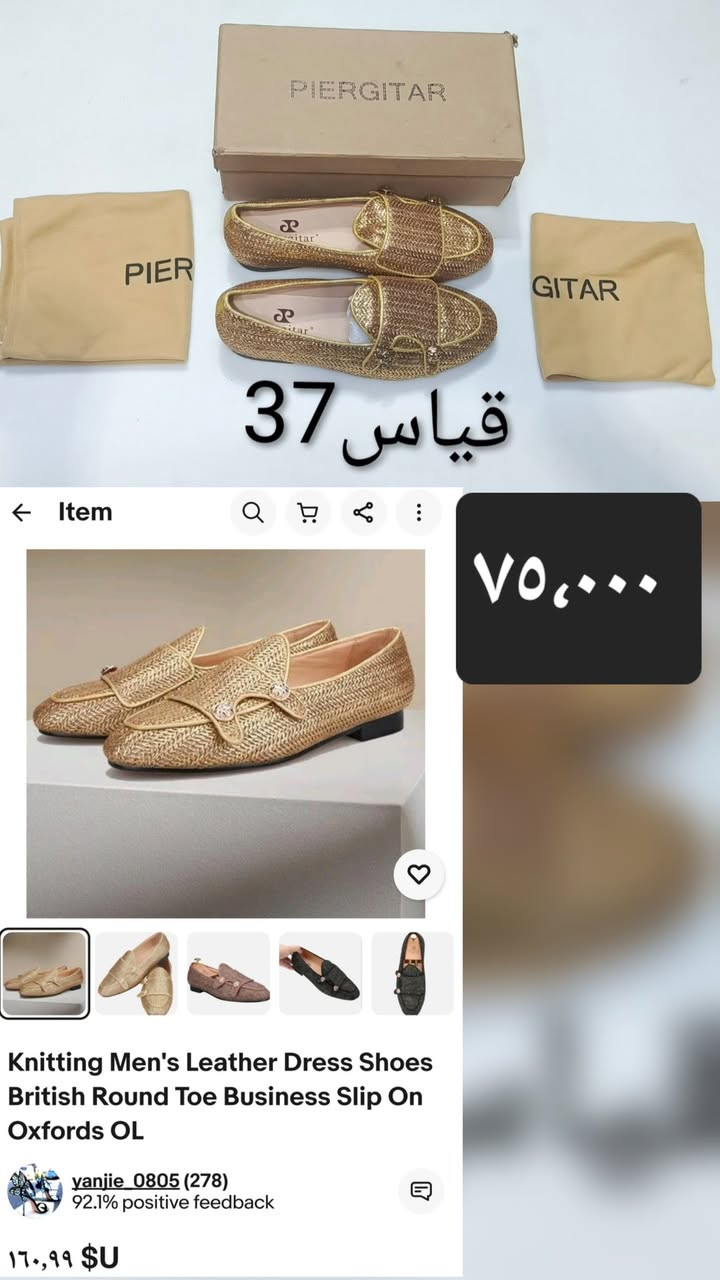Open the yanjie_0805 seller link
The image size is (720, 1280).
(125, 1180)
